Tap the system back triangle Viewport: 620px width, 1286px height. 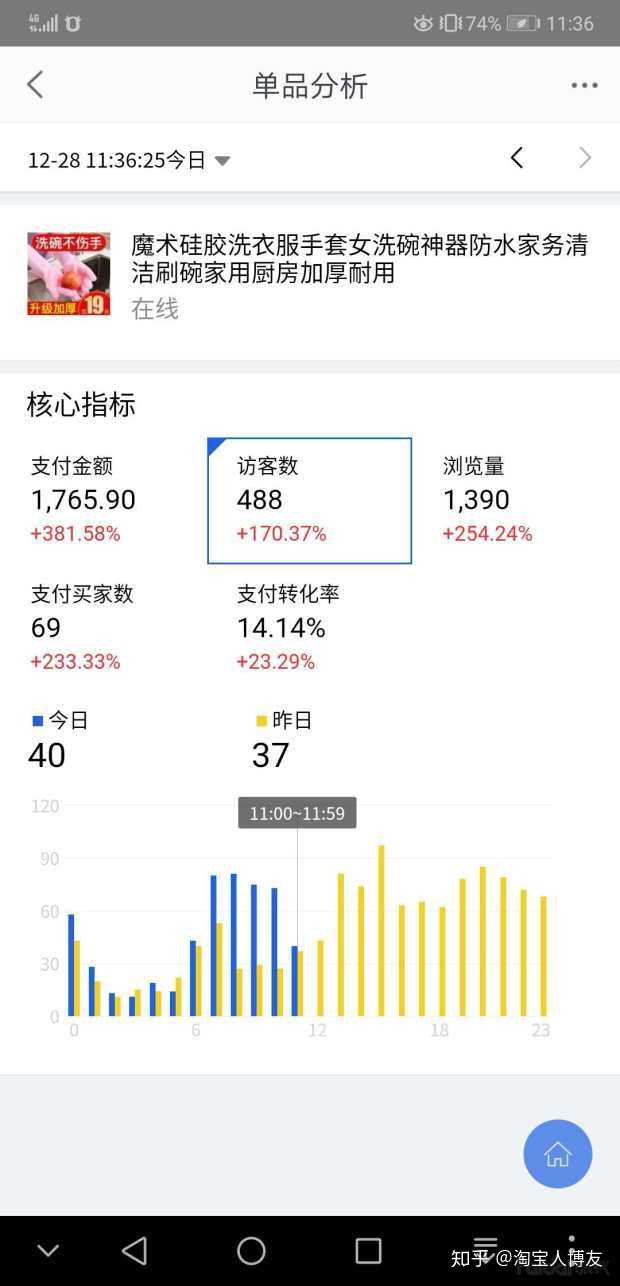(134, 1250)
